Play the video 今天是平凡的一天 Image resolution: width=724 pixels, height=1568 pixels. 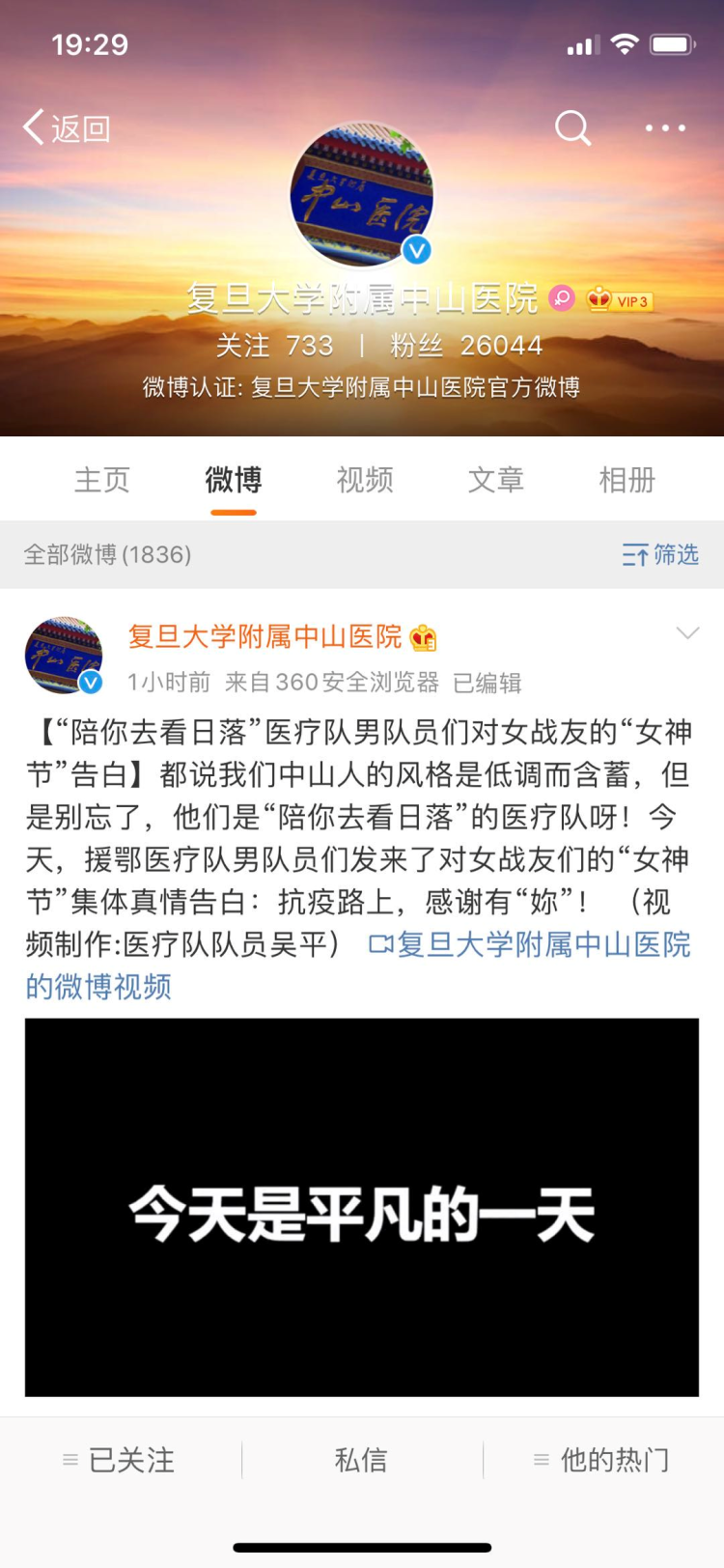362,1207
